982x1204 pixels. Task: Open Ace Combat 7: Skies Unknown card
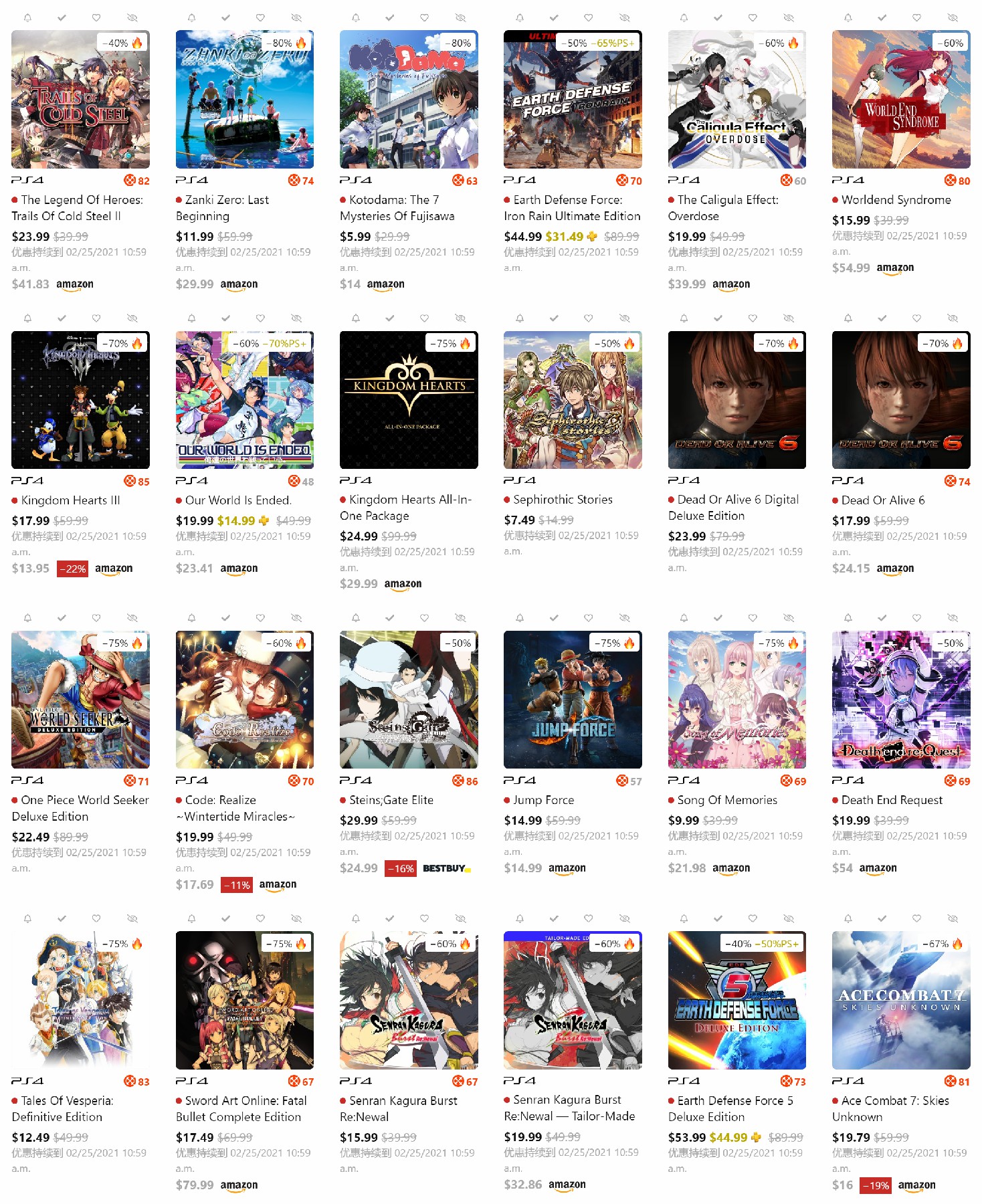900,1000
